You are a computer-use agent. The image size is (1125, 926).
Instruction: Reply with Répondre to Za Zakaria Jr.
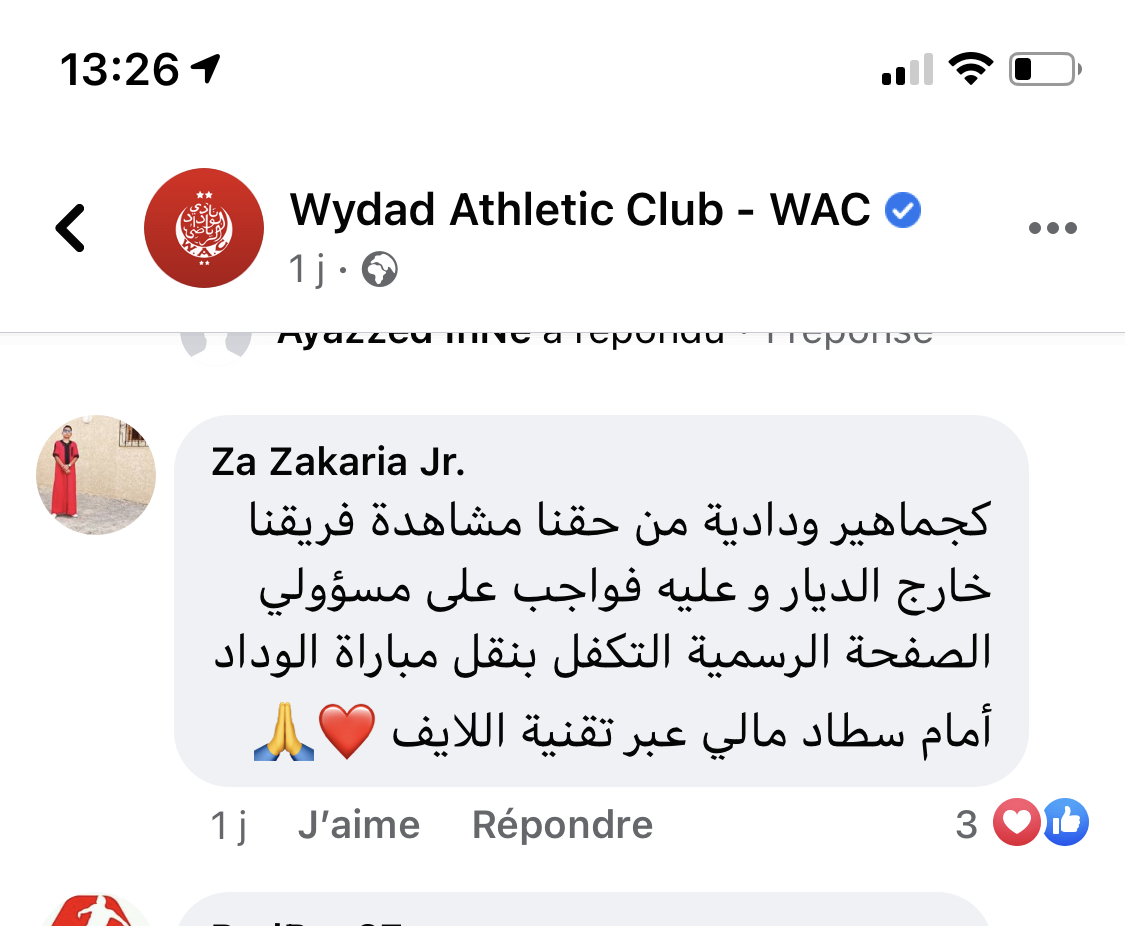[x=562, y=825]
